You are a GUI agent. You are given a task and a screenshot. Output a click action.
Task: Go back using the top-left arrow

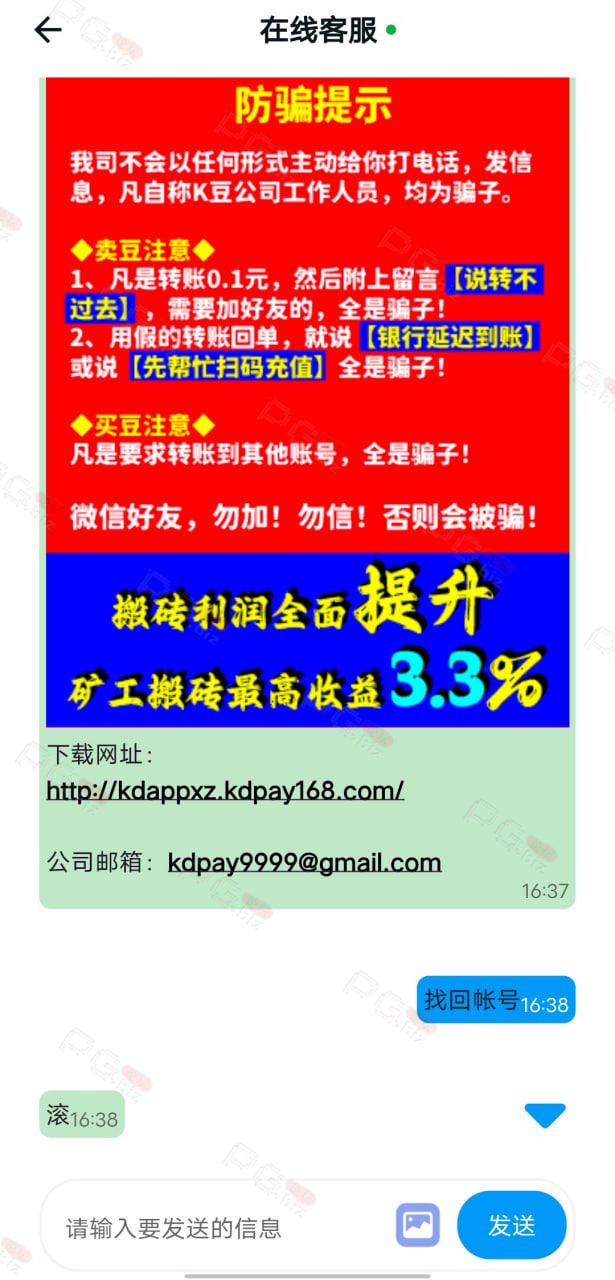48,30
